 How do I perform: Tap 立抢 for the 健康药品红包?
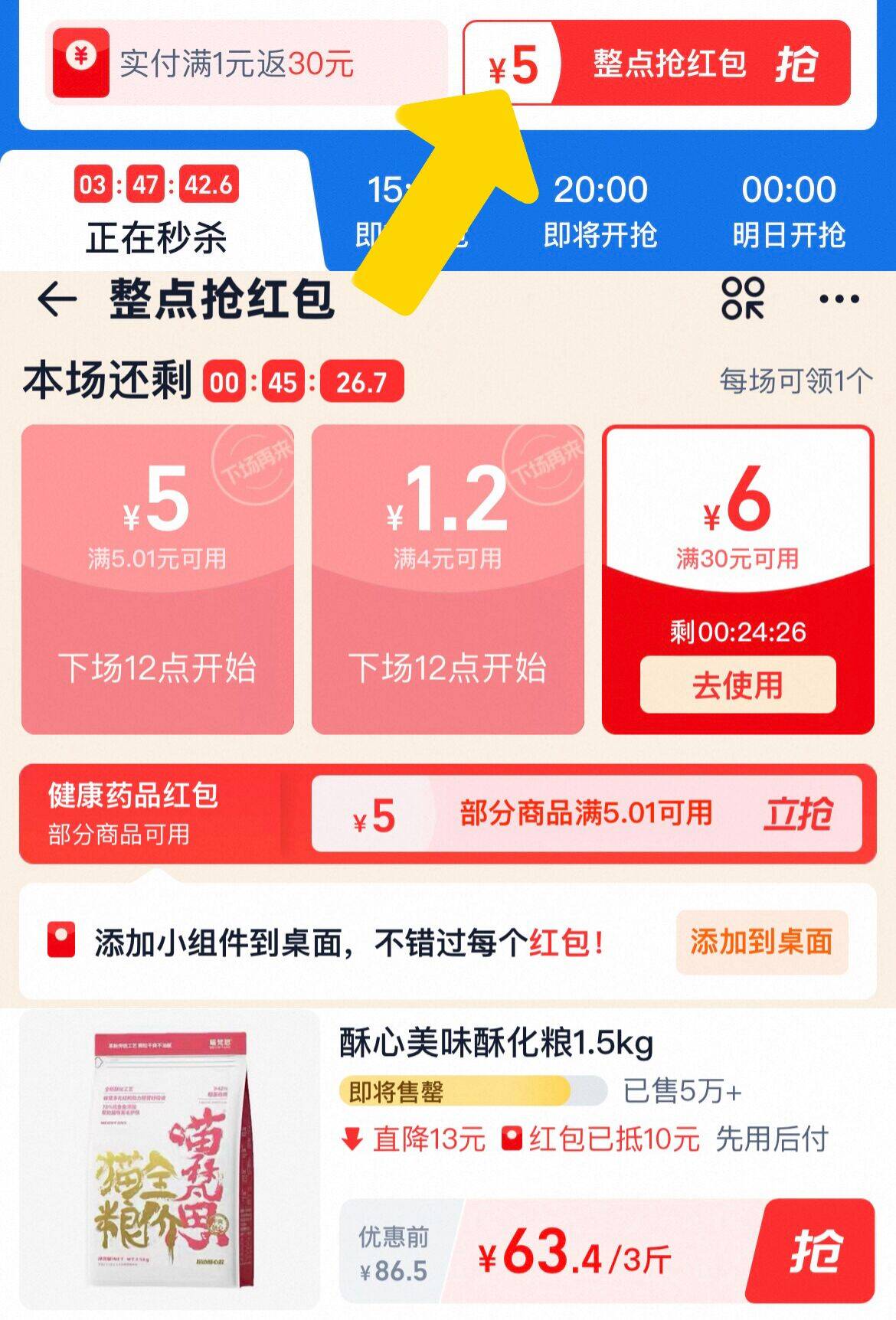coord(800,815)
